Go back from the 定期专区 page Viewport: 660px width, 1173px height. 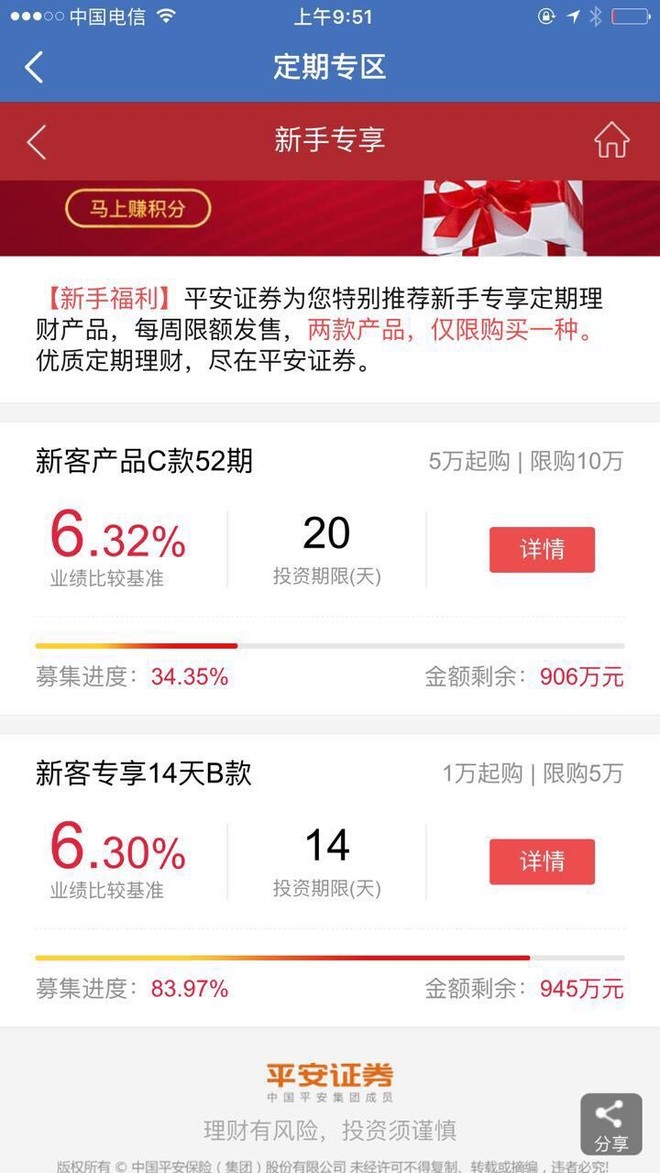tap(34, 67)
